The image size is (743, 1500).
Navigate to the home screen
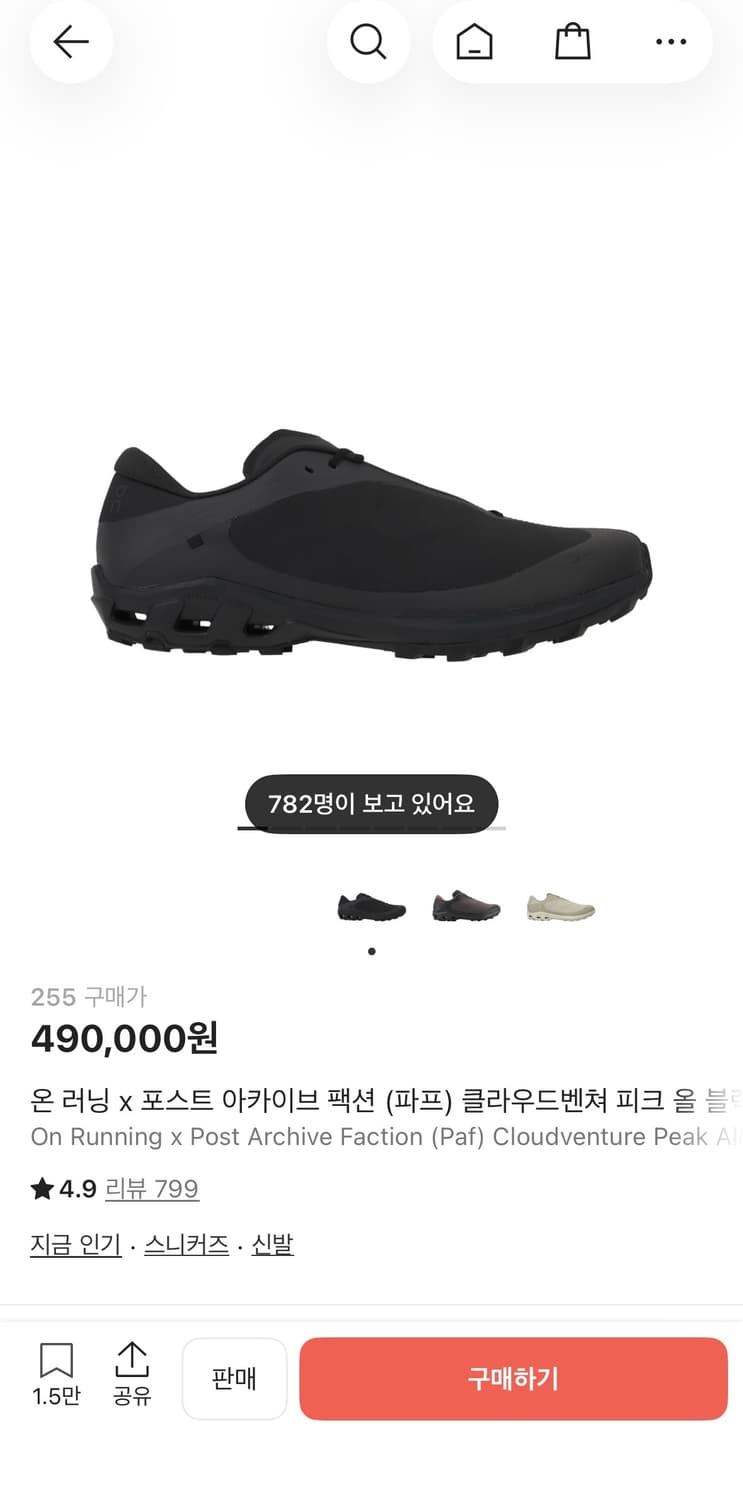pyautogui.click(x=472, y=42)
